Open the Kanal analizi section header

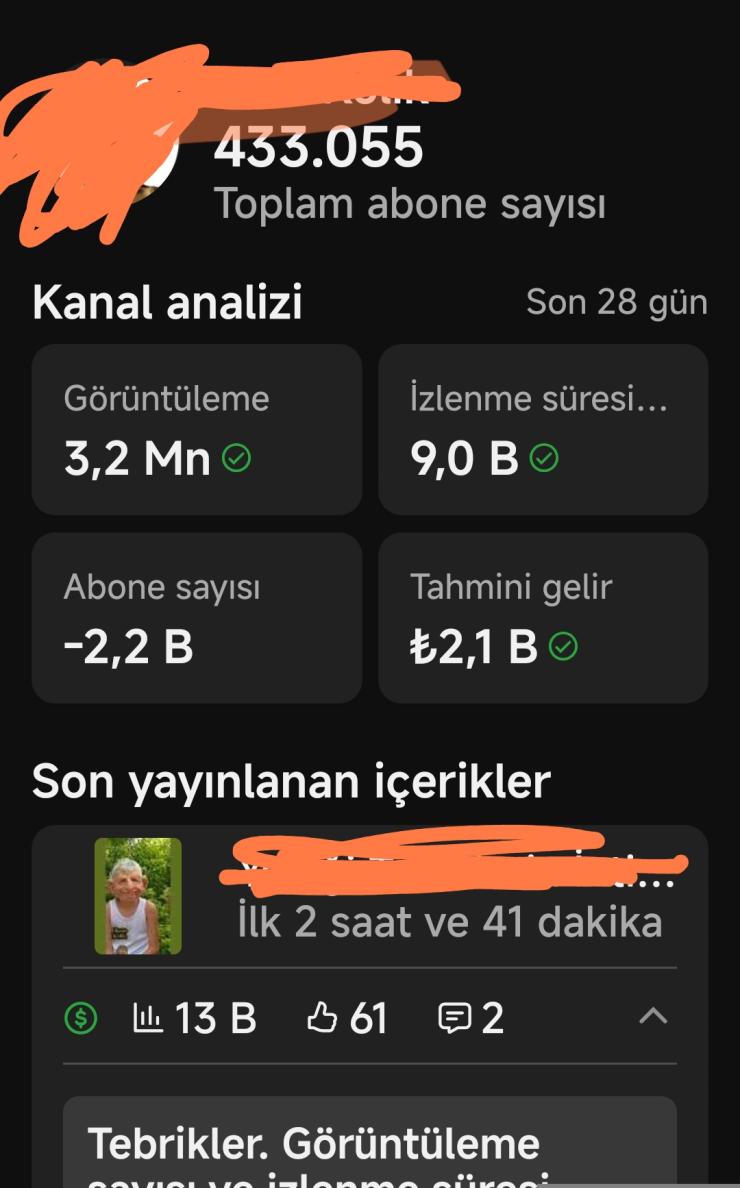pyautogui.click(x=165, y=302)
